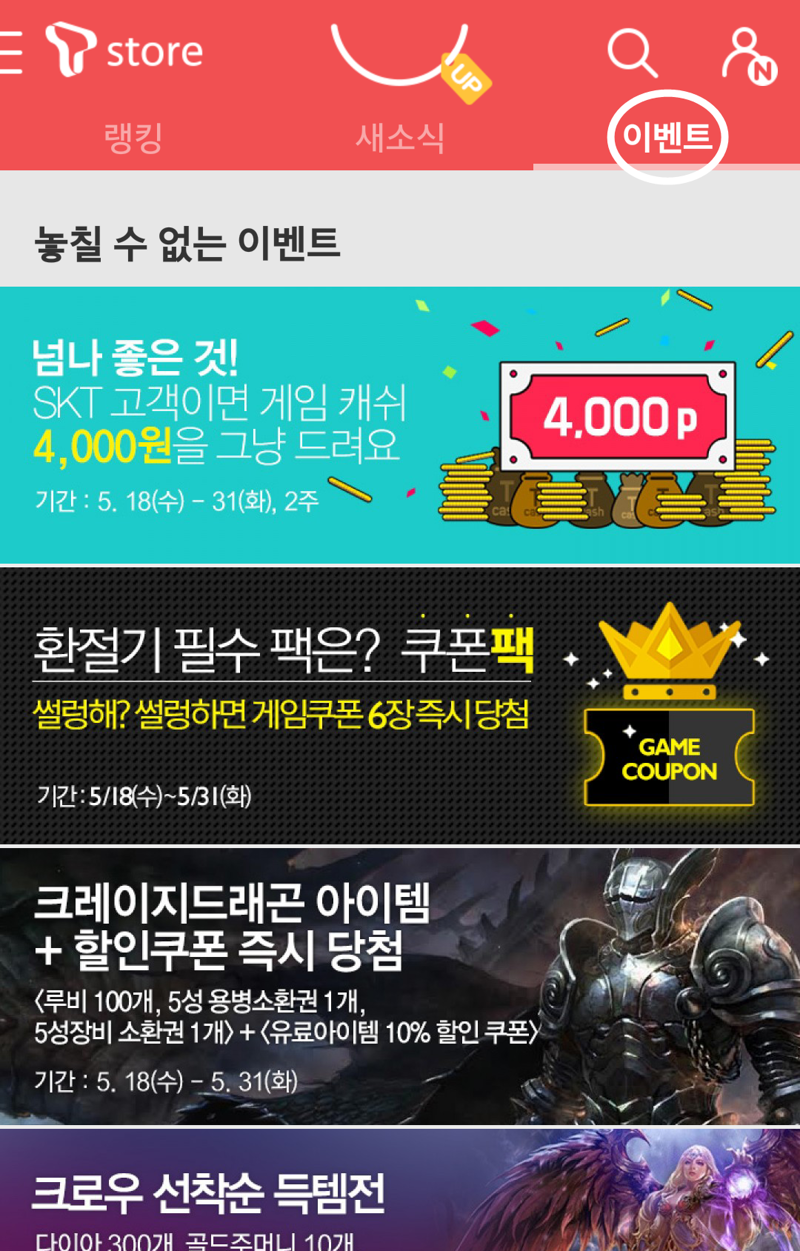This screenshot has width=800, height=1251.
Task: Switch to the 랭킹 tab
Action: (133, 138)
